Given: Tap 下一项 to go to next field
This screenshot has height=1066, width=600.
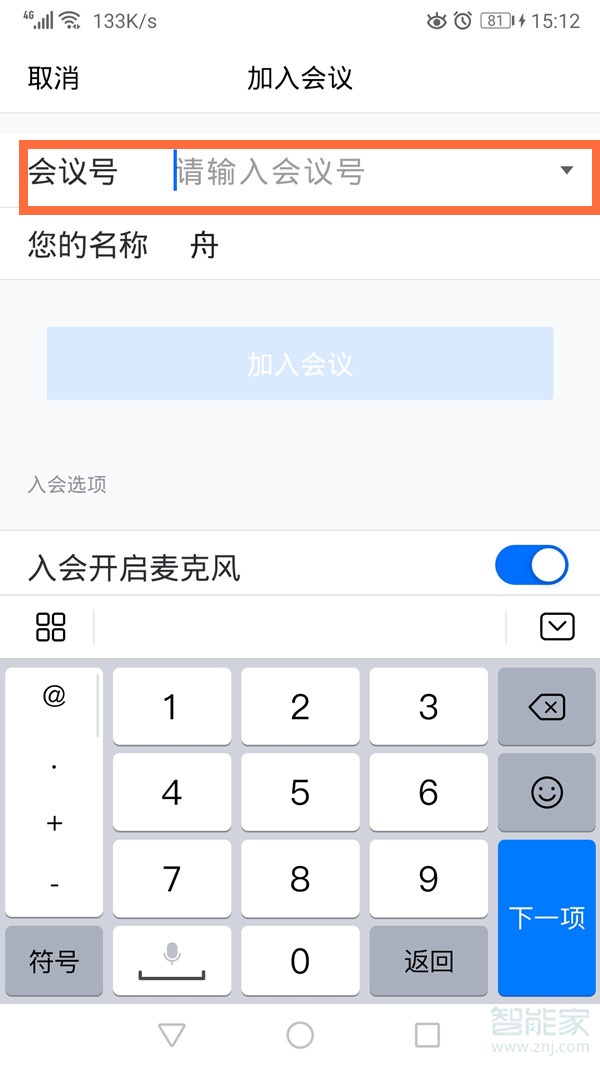Looking at the screenshot, I should tap(546, 918).
